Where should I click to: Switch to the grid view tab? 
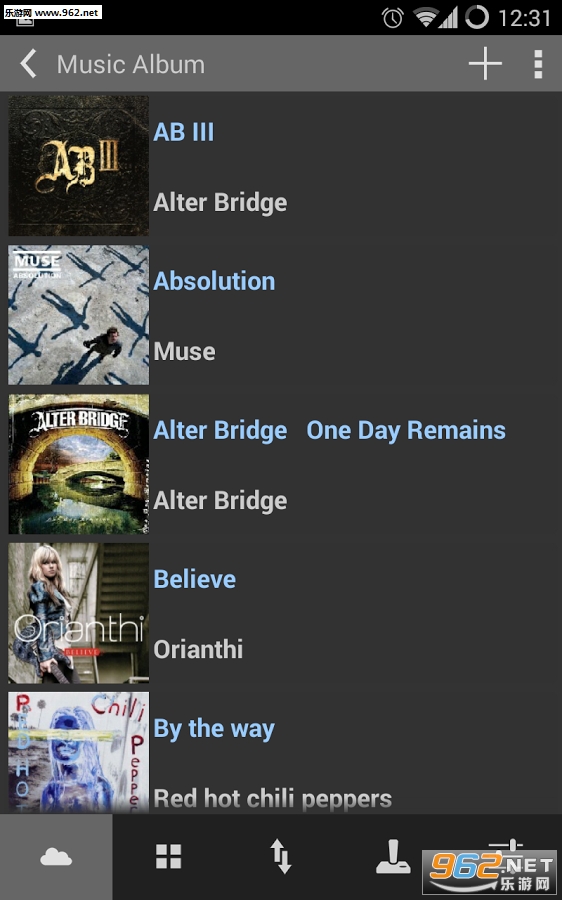169,857
